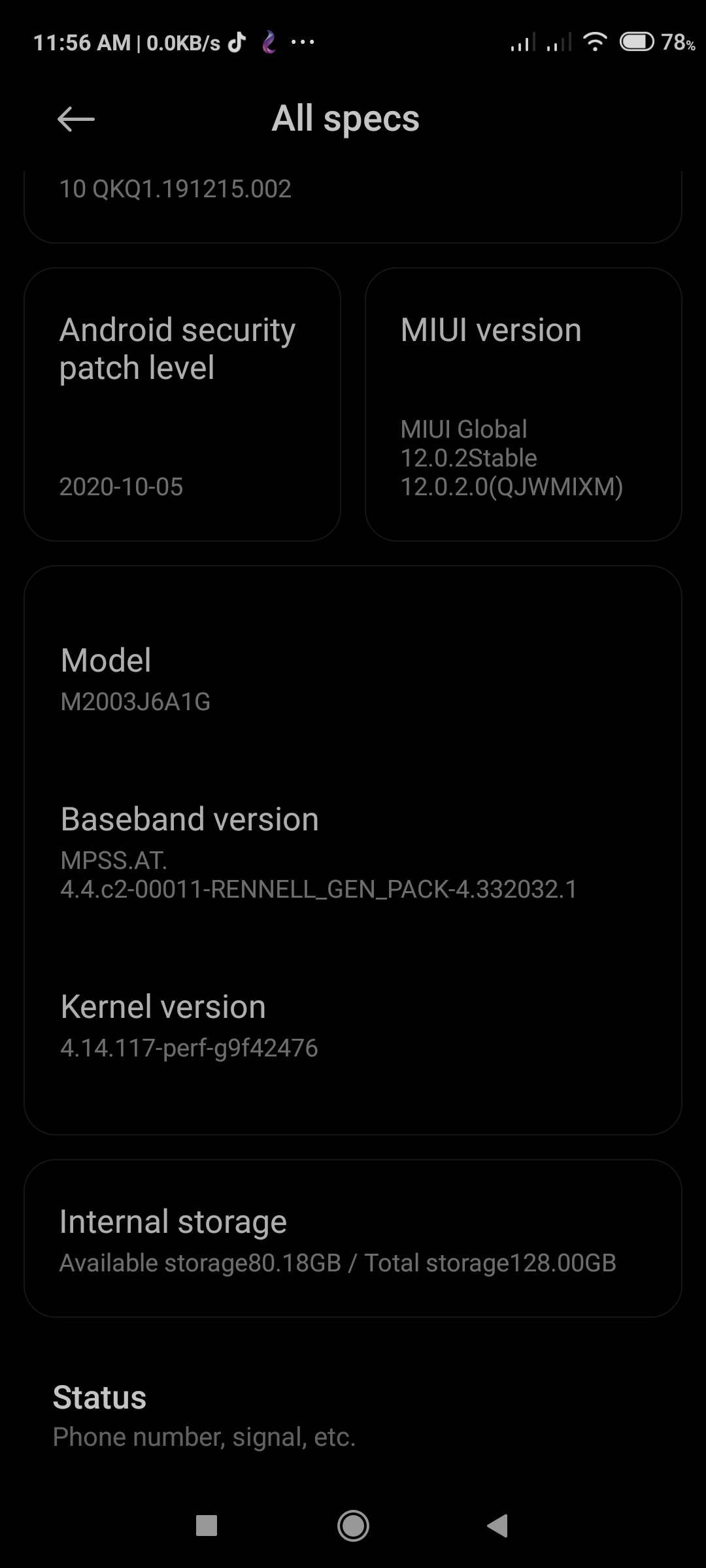This screenshot has width=706, height=1568.
Task: Go to the home screen
Action: (x=353, y=1526)
